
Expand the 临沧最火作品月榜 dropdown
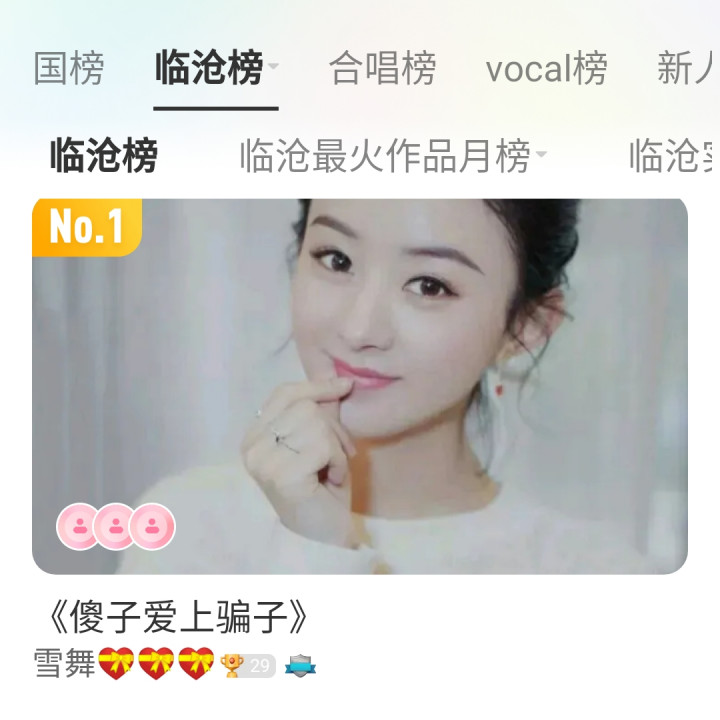click(x=541, y=156)
